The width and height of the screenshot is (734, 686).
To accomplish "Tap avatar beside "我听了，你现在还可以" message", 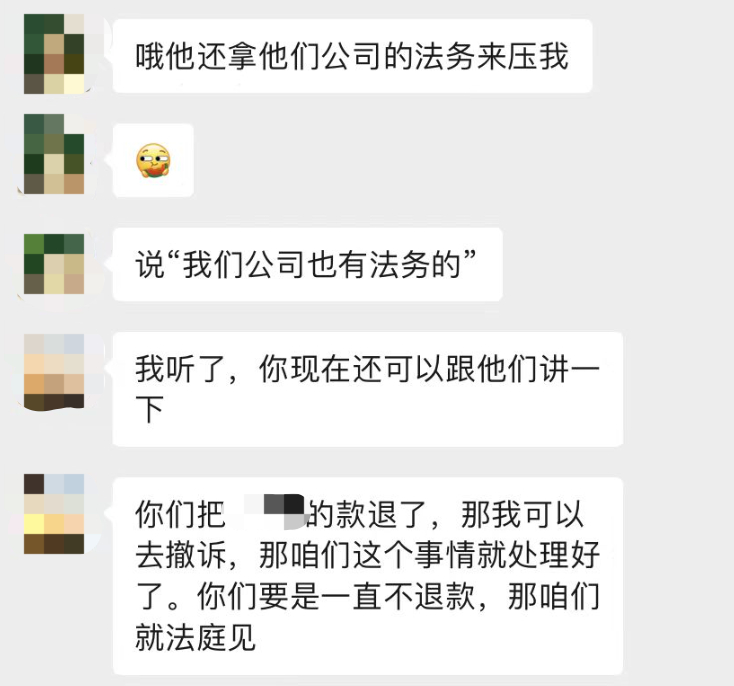I will point(54,371).
